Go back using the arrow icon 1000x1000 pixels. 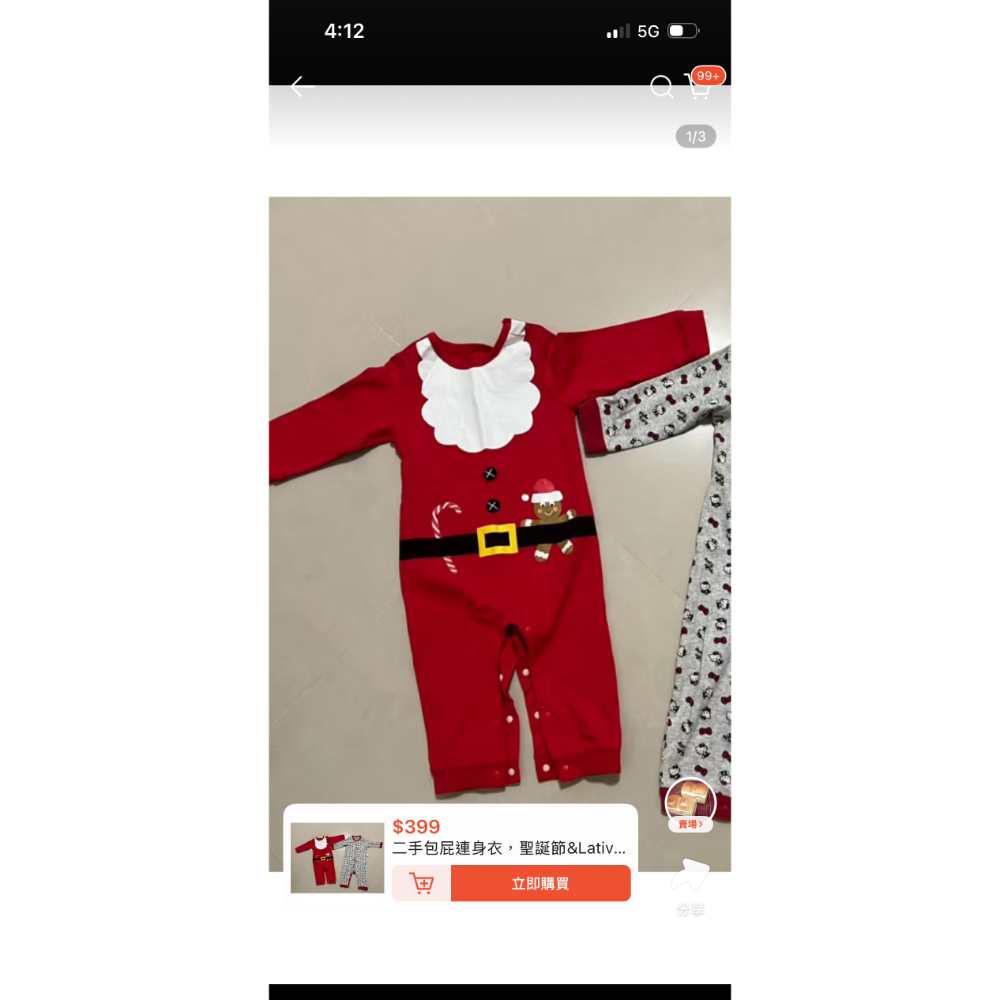point(302,87)
